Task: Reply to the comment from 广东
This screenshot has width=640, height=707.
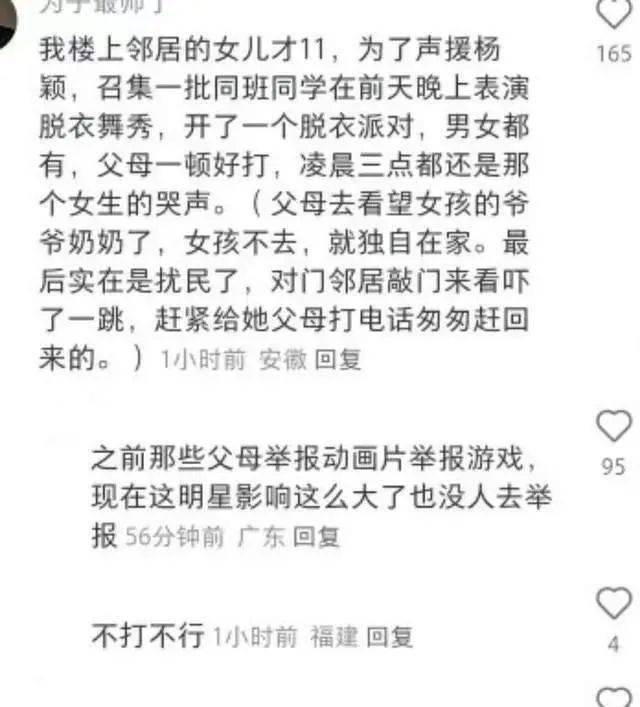Action: pos(317,537)
